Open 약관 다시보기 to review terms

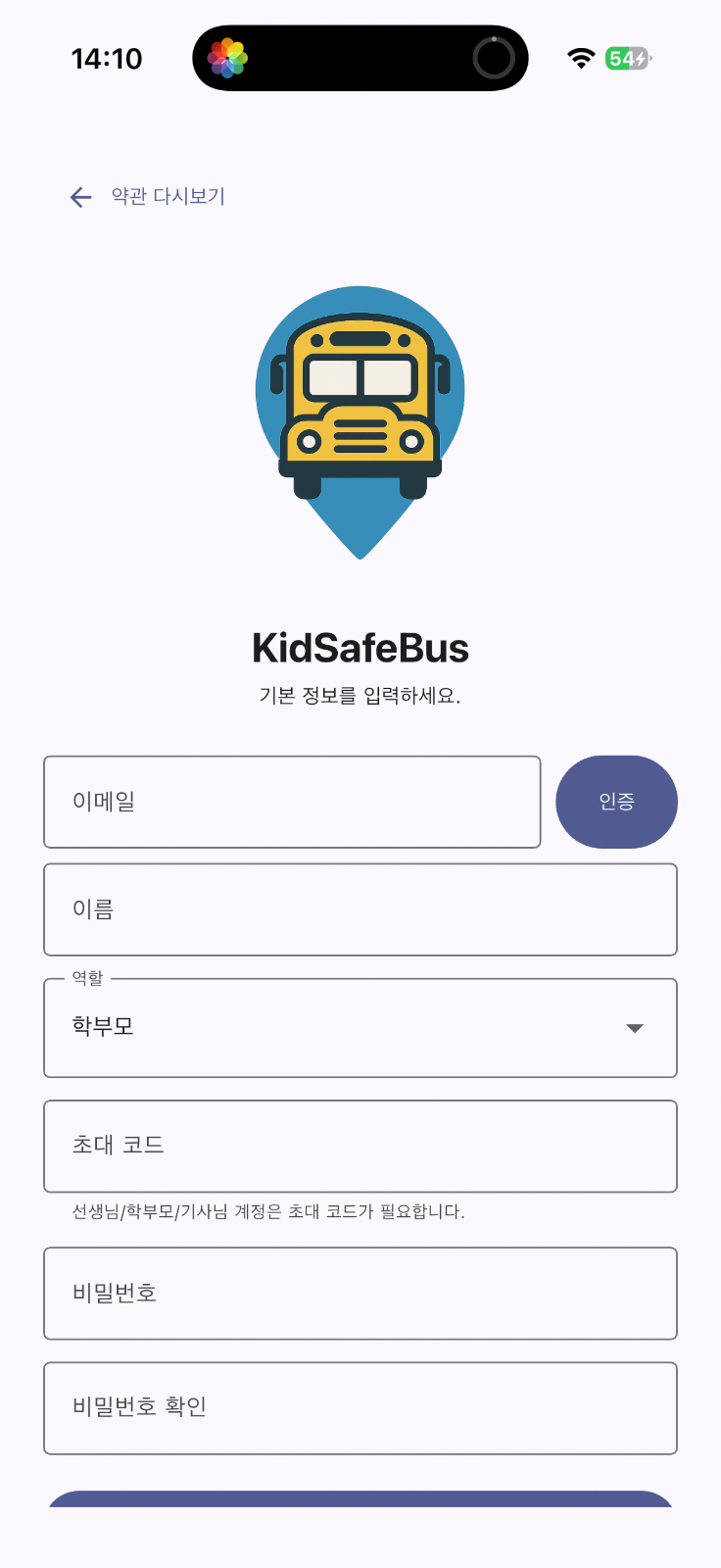(167, 197)
